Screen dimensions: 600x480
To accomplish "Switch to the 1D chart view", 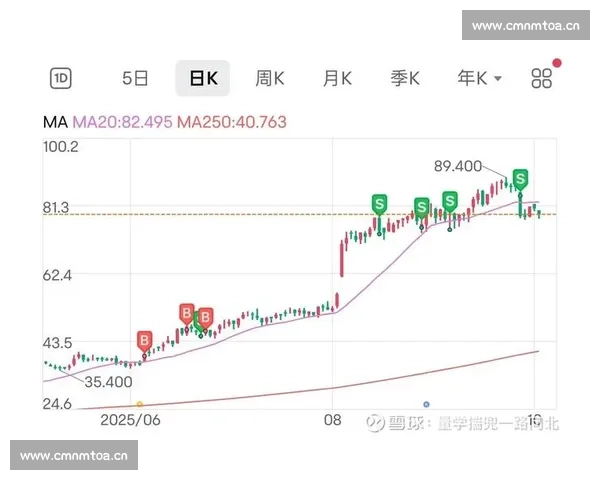I will click(61, 78).
